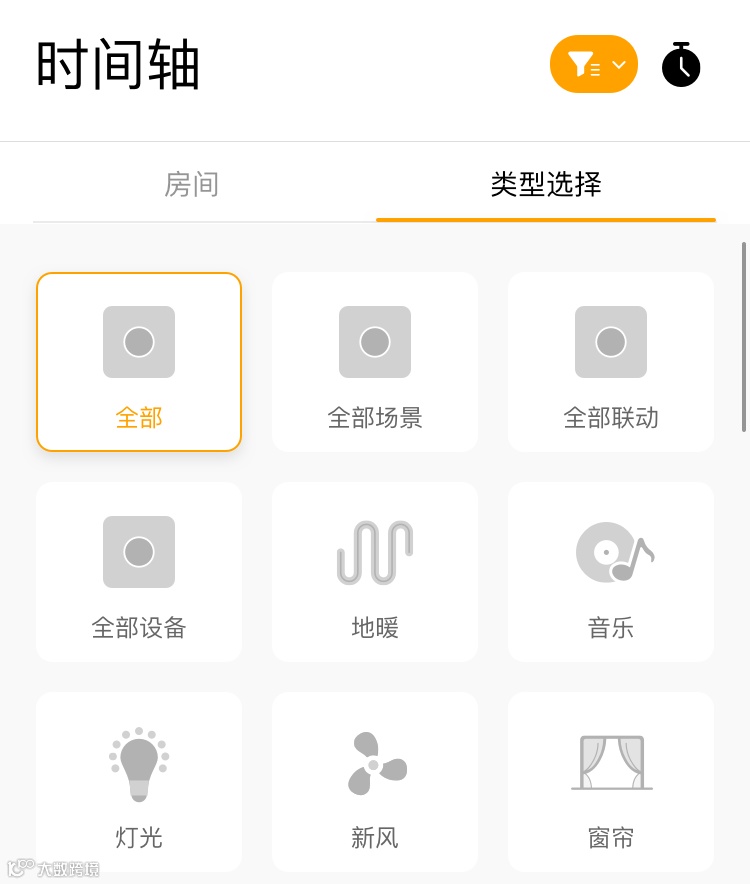
Task: Switch to the 房间 tab
Action: click(191, 185)
